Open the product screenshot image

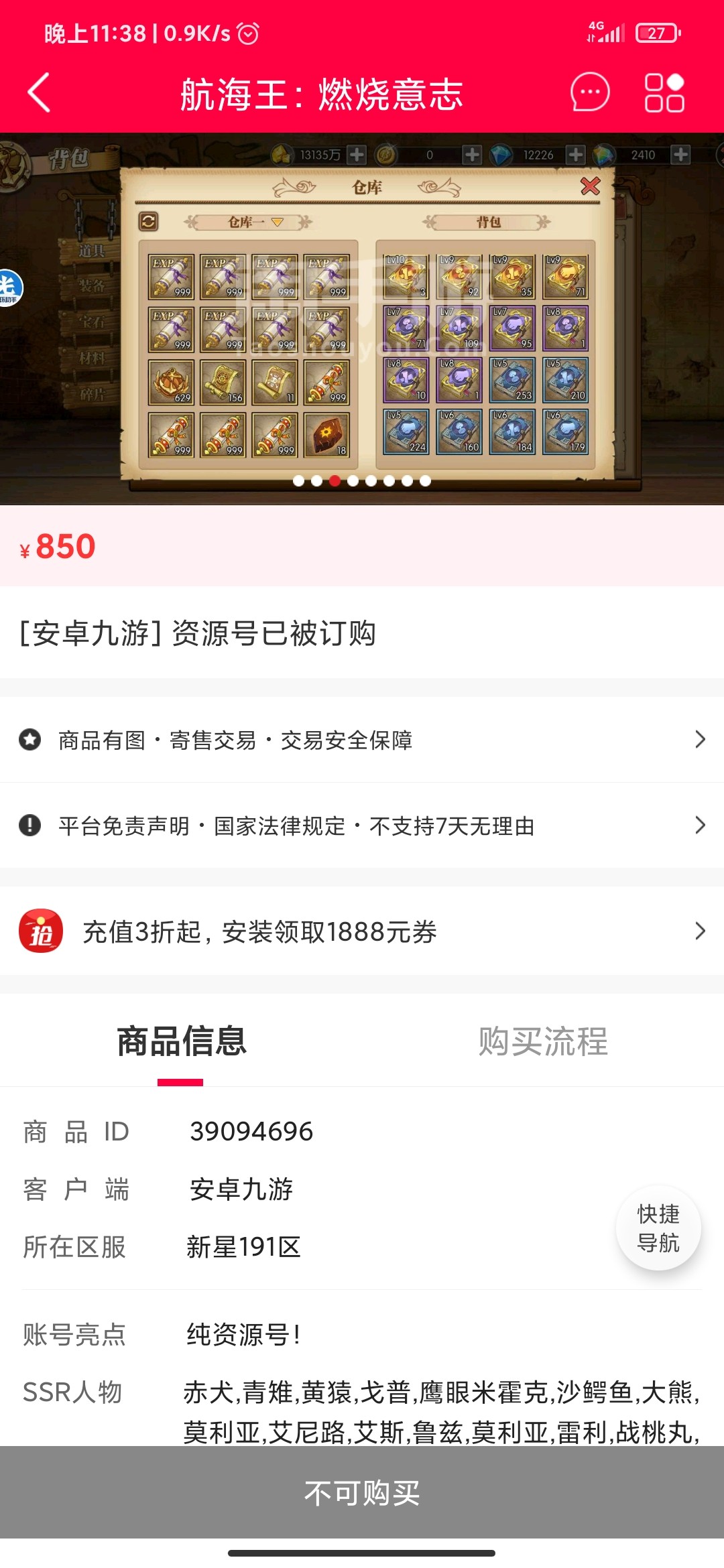click(362, 318)
